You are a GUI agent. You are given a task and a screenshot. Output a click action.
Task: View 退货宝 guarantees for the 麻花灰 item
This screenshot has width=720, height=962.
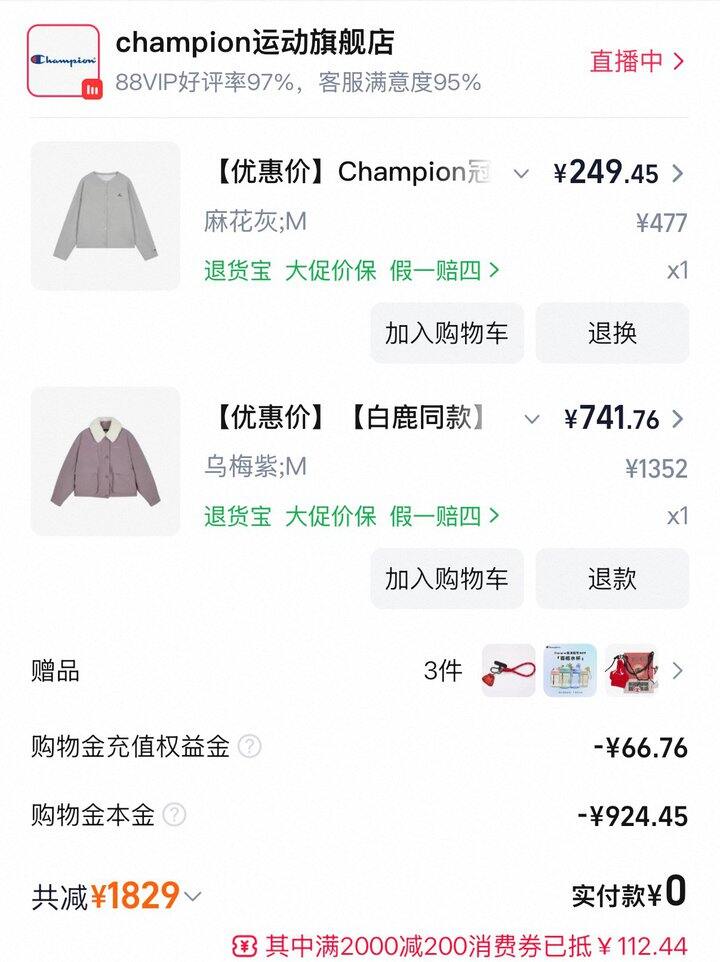[x=352, y=270]
